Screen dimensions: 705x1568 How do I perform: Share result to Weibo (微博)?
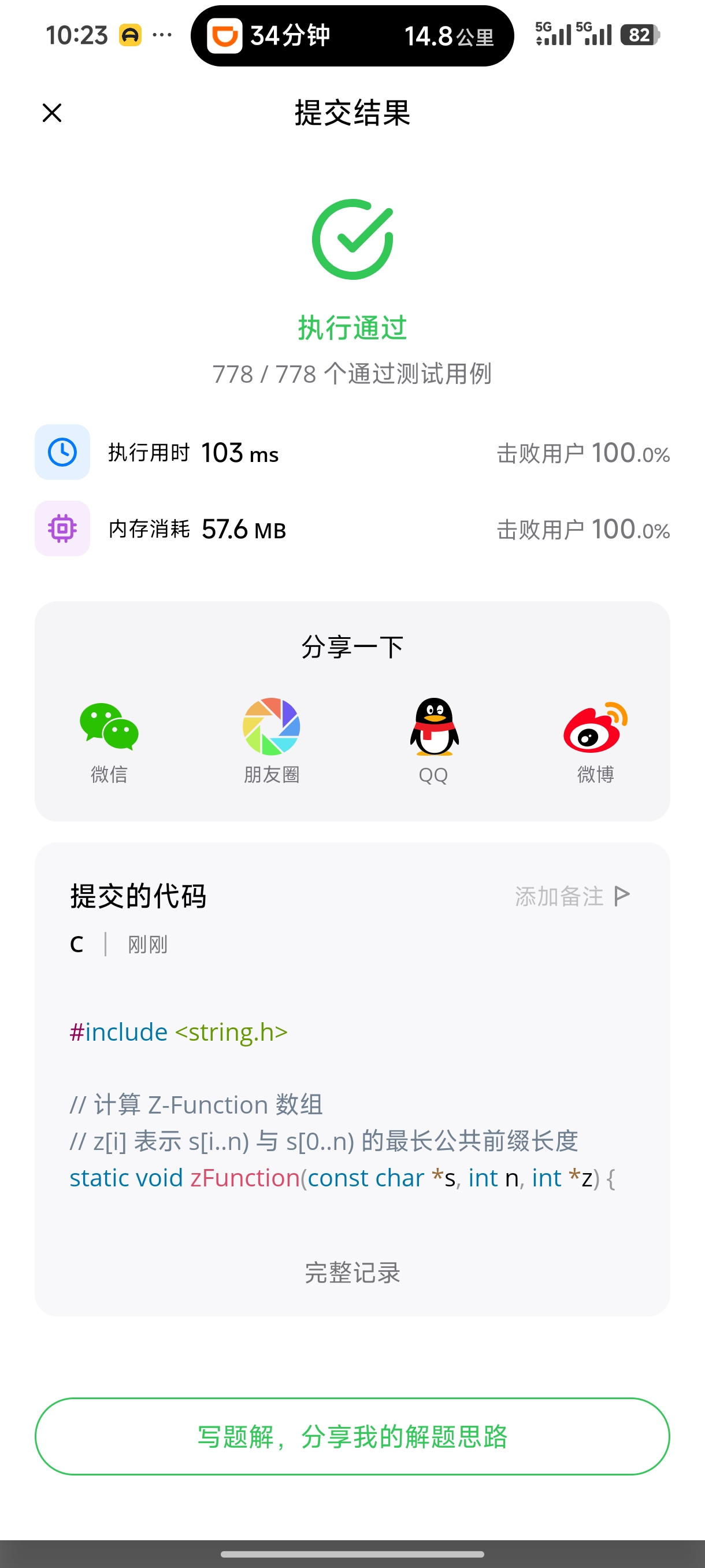[x=596, y=741]
